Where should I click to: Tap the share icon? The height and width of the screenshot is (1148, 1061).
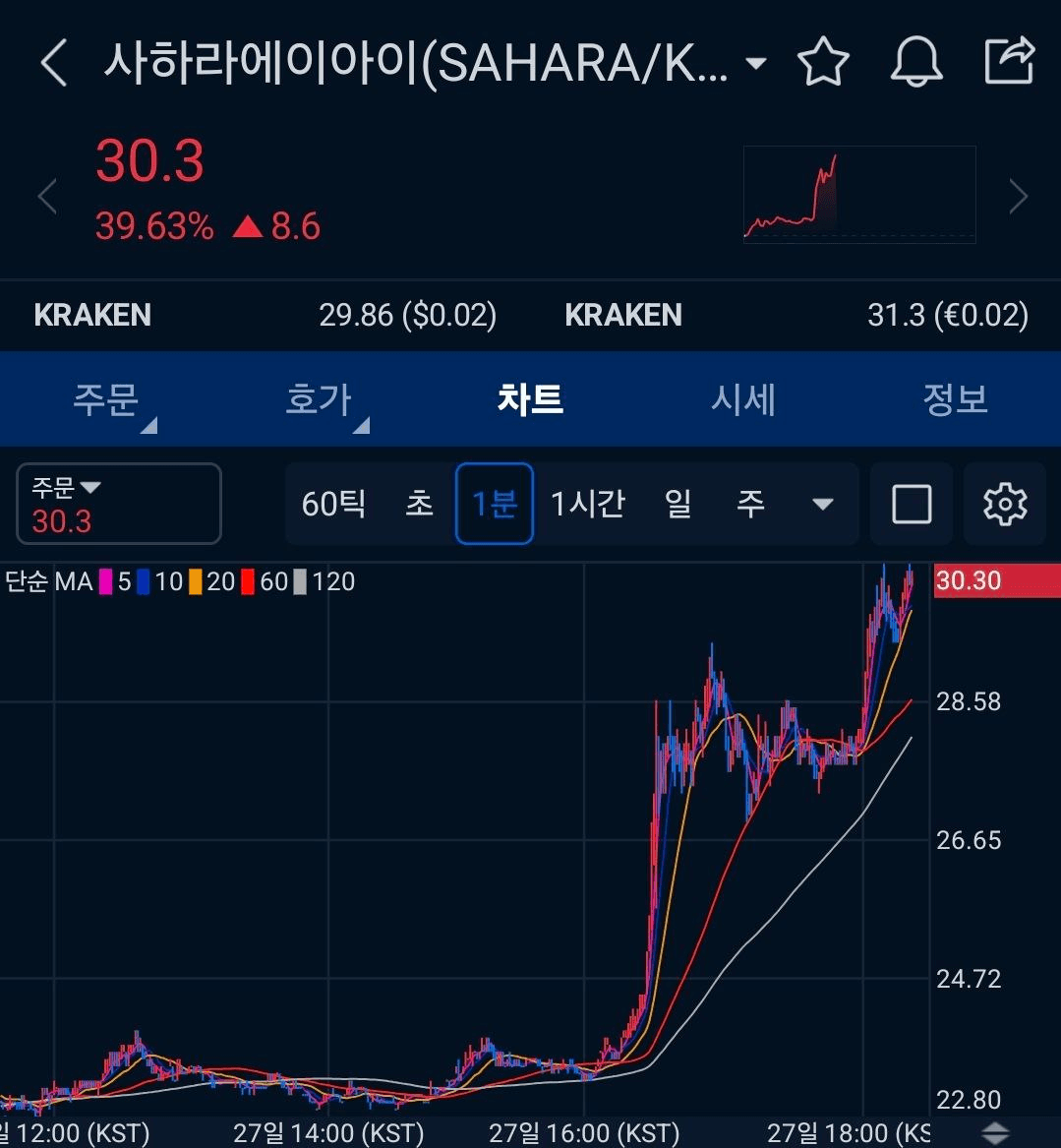1008,61
